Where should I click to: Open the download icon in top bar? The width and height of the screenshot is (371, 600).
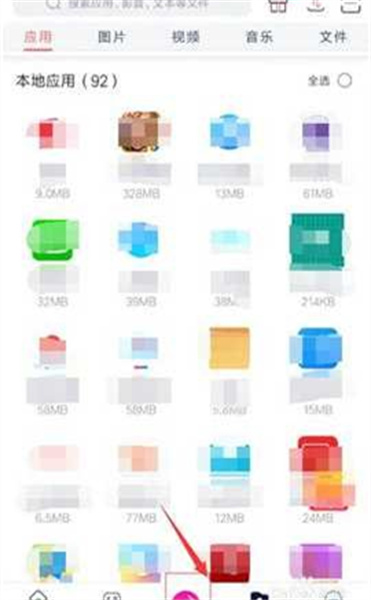(316, 5)
